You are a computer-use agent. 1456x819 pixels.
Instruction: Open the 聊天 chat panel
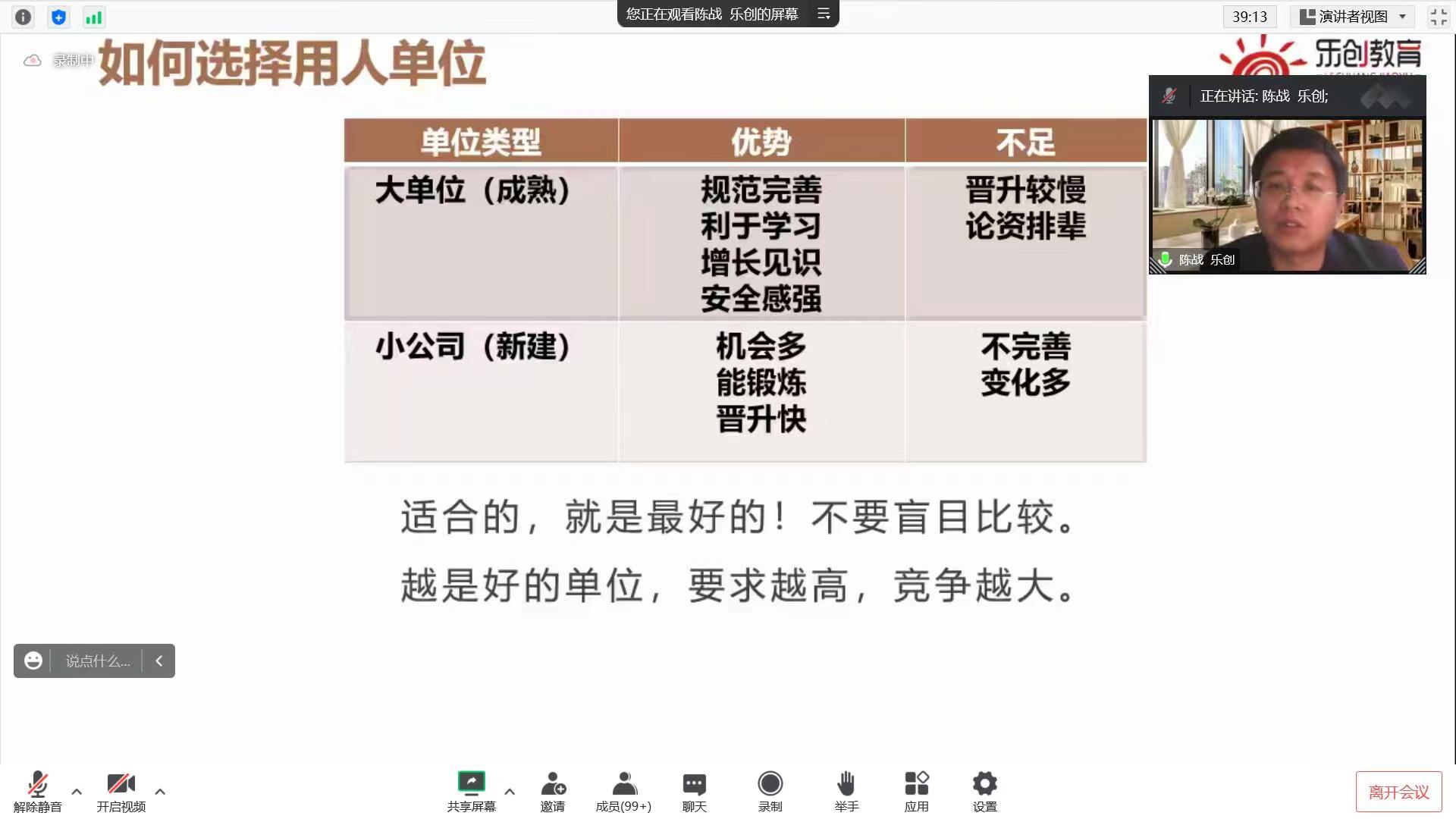(694, 791)
